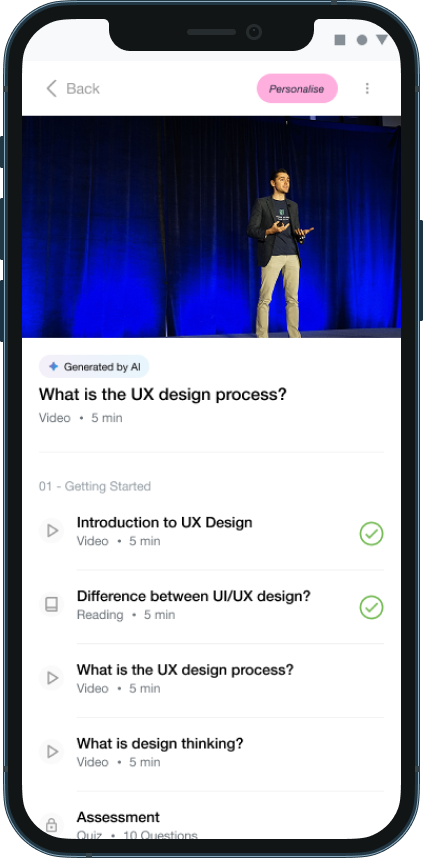Open What is design thinking video
423x858 pixels.
point(211,752)
